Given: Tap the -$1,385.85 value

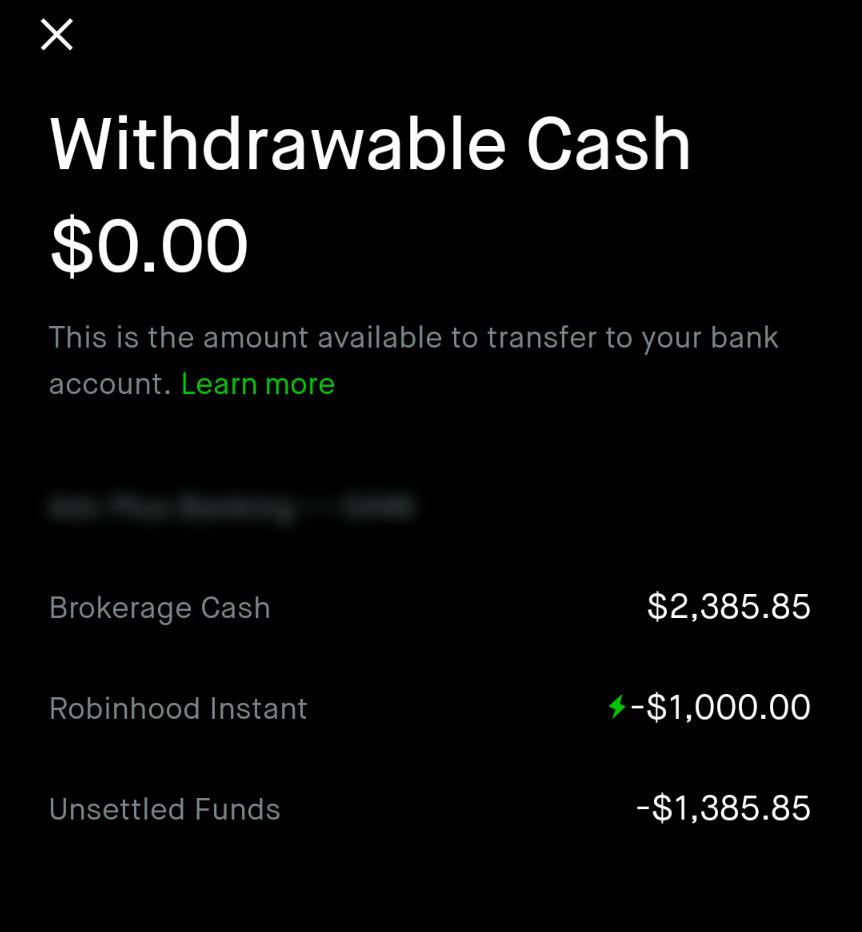Looking at the screenshot, I should pyautogui.click(x=723, y=807).
